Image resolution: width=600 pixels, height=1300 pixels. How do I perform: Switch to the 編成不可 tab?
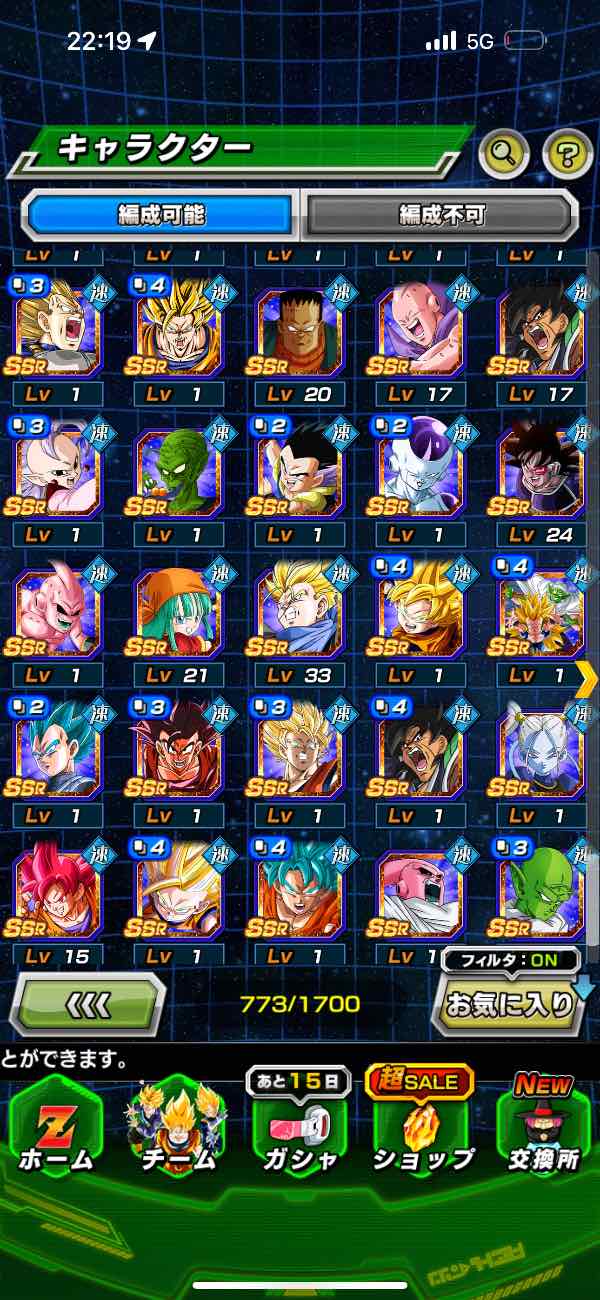(x=441, y=214)
